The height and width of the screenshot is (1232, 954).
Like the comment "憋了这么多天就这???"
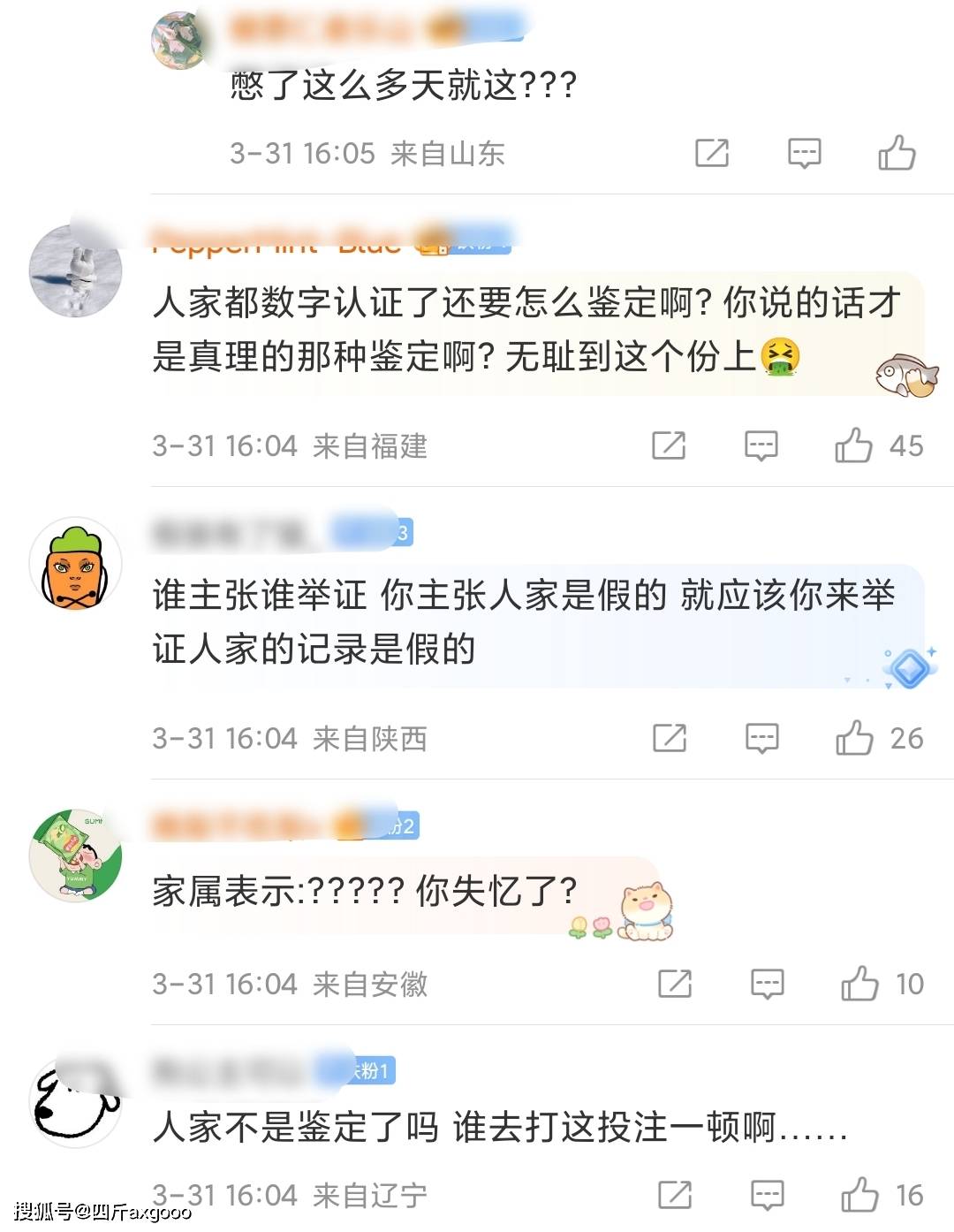897,153
